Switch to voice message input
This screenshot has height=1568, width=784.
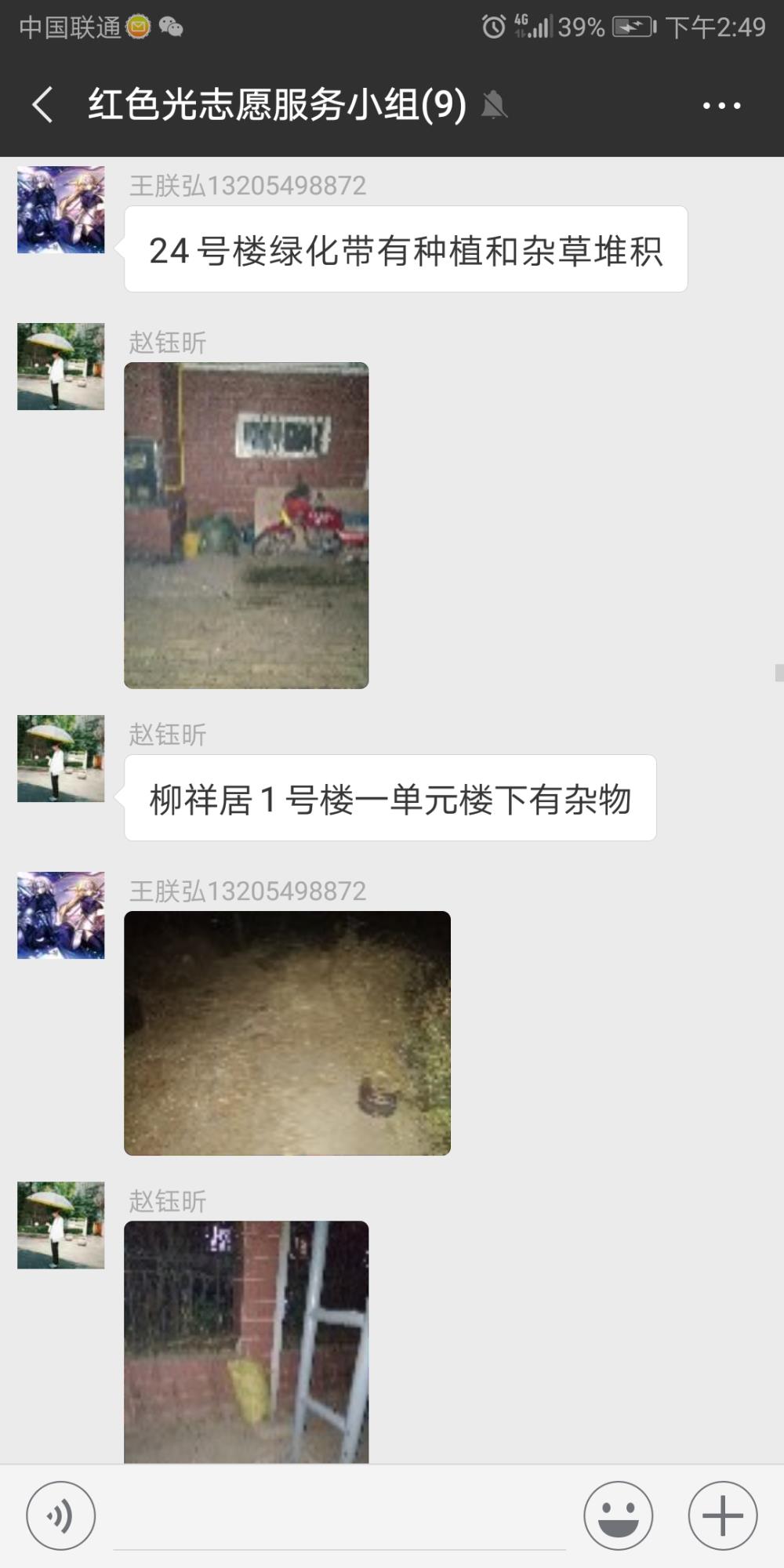[x=60, y=1515]
